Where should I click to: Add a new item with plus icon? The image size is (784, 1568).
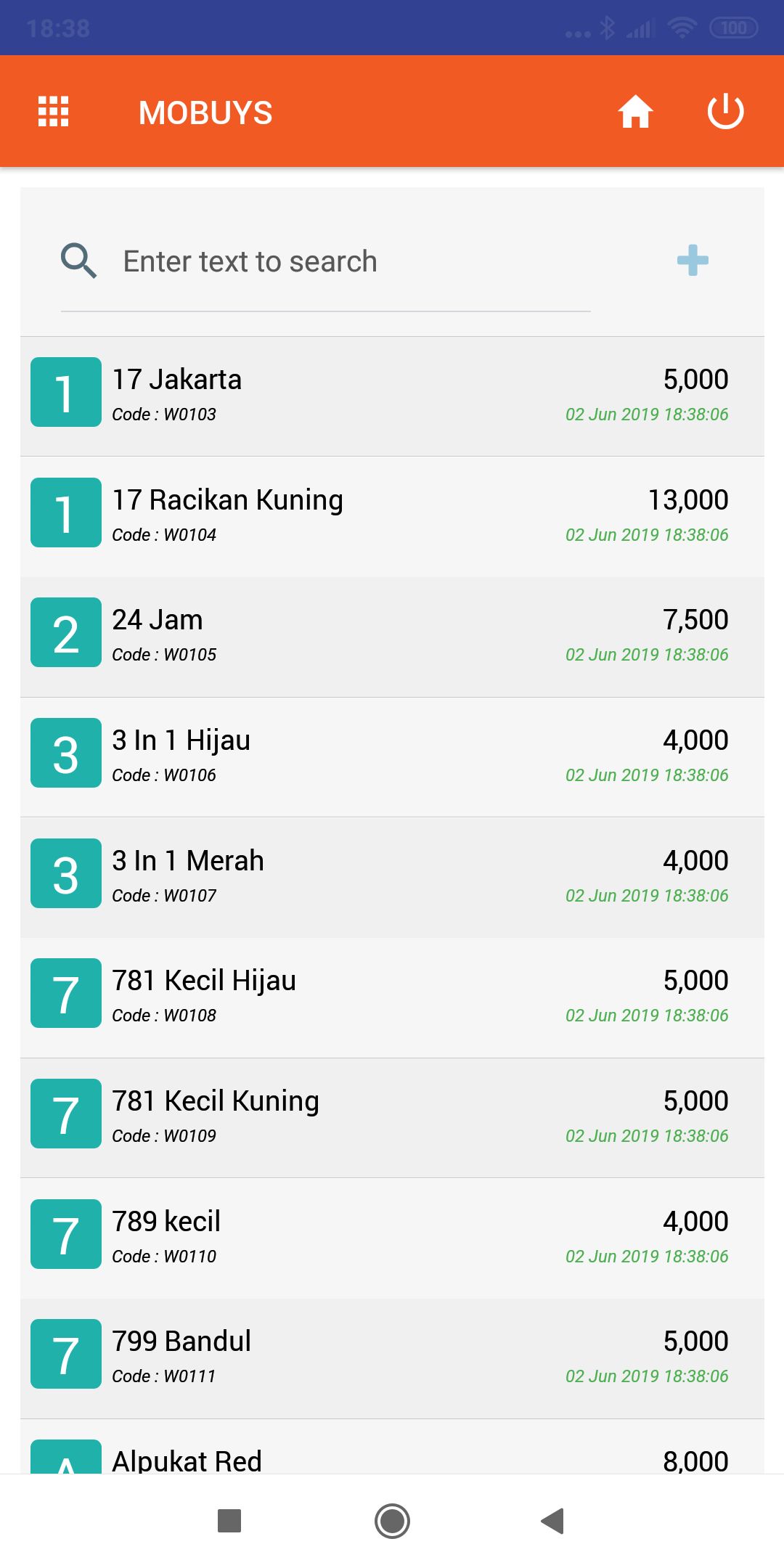coord(693,261)
